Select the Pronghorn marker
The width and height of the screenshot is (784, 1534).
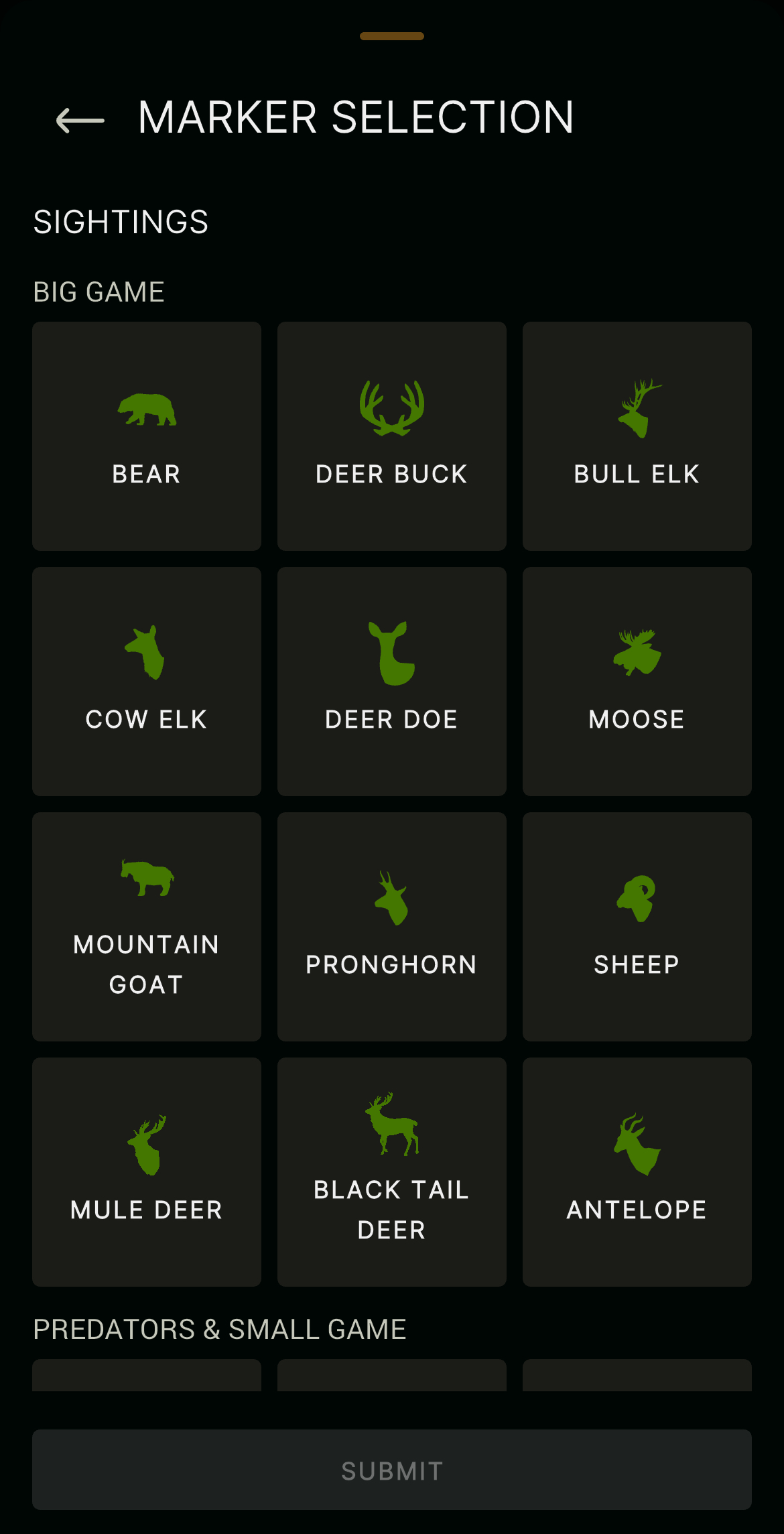[391, 925]
